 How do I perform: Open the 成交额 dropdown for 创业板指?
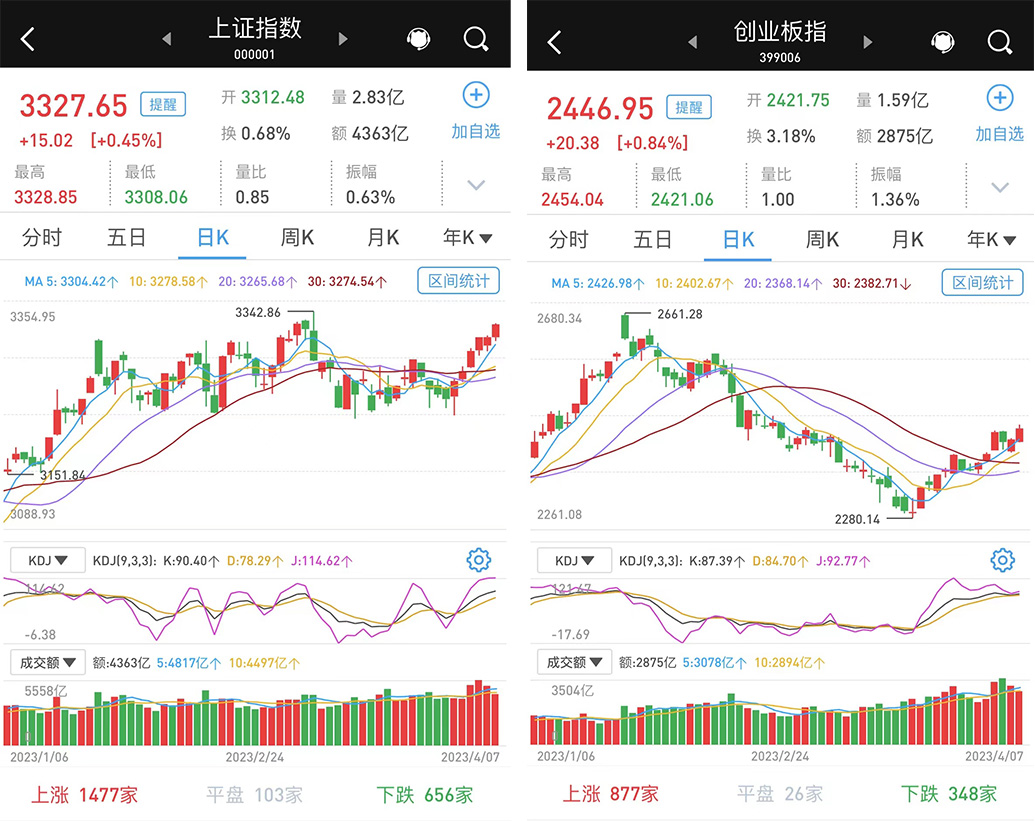tap(573, 662)
